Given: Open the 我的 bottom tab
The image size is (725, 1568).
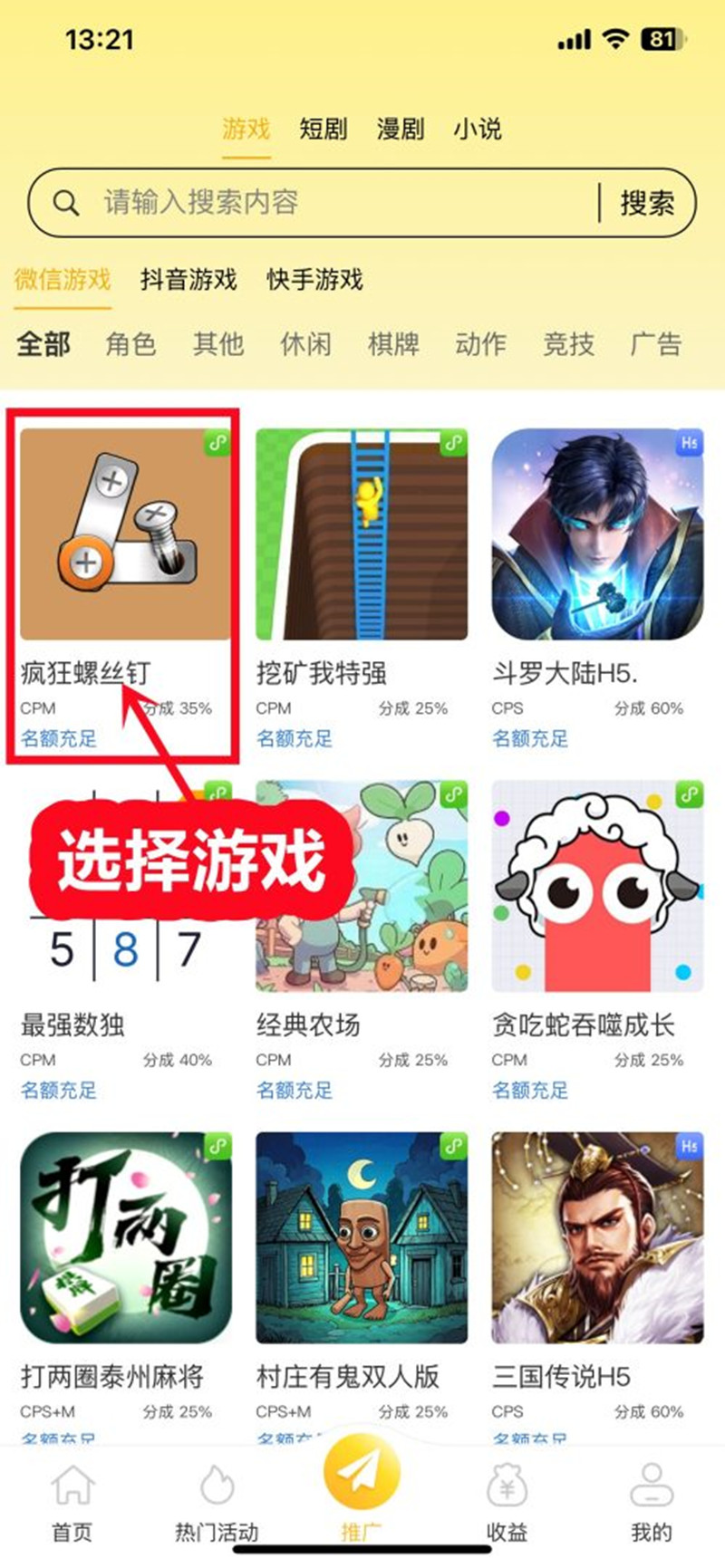Looking at the screenshot, I should [652, 1502].
